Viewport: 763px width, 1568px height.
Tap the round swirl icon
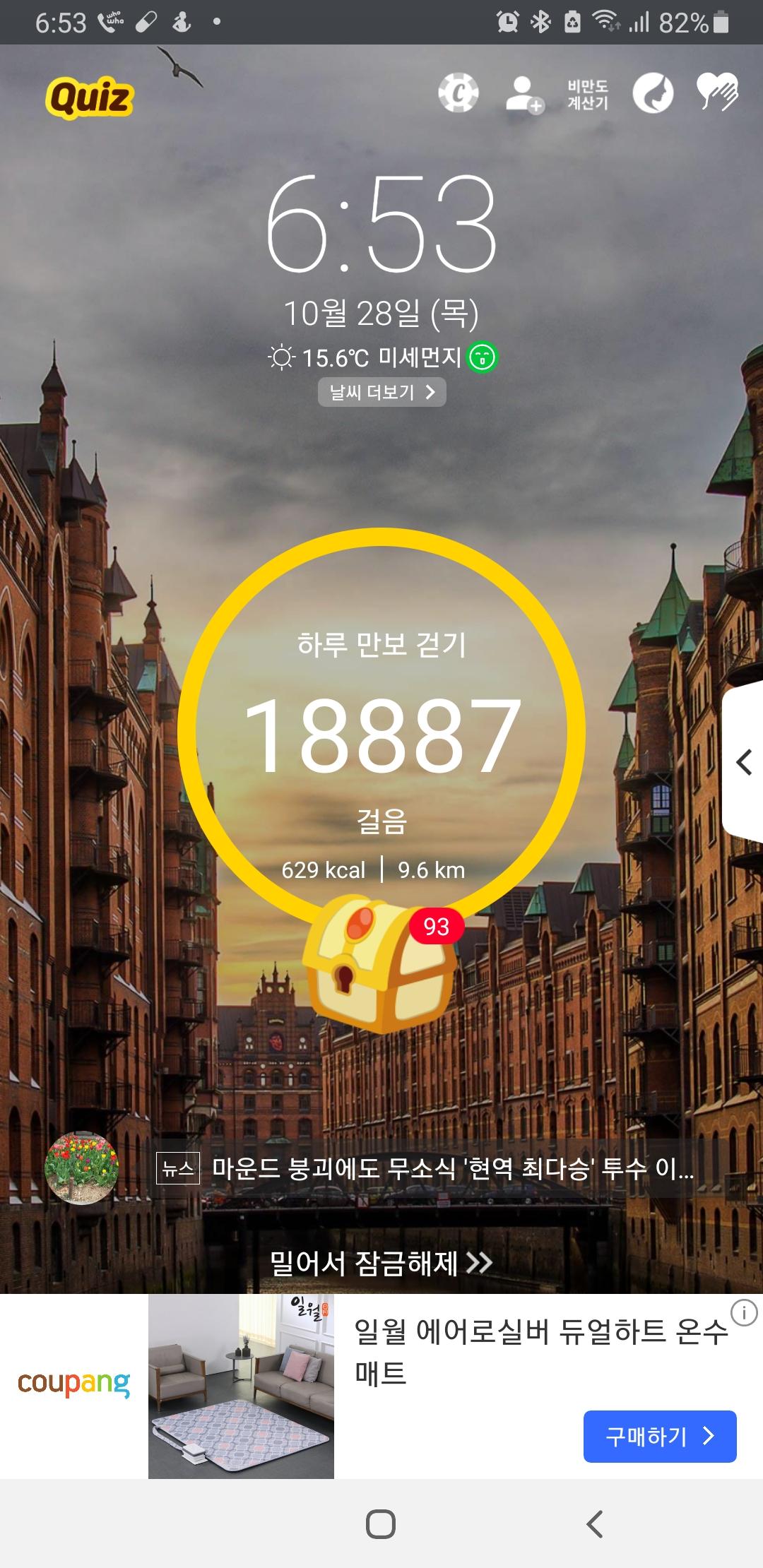click(x=652, y=93)
